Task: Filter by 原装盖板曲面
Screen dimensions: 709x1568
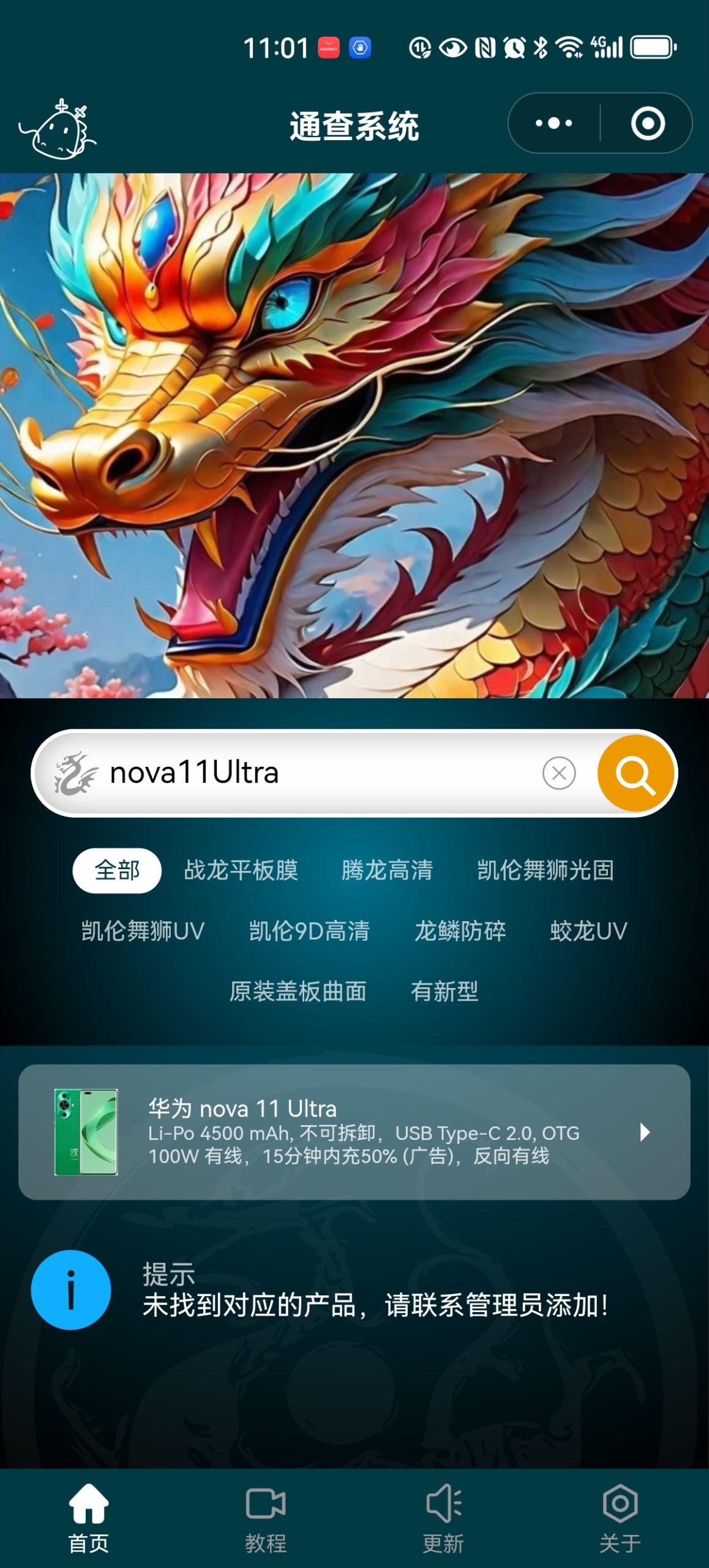Action: pos(298,991)
